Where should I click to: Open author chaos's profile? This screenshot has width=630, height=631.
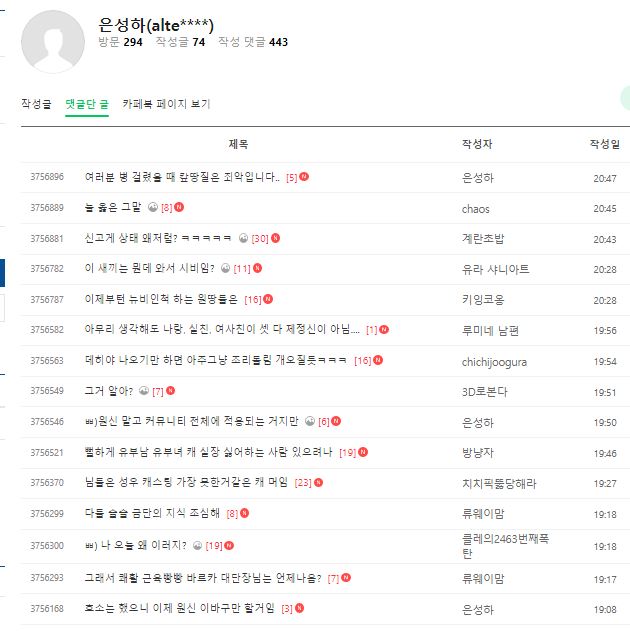tap(475, 209)
